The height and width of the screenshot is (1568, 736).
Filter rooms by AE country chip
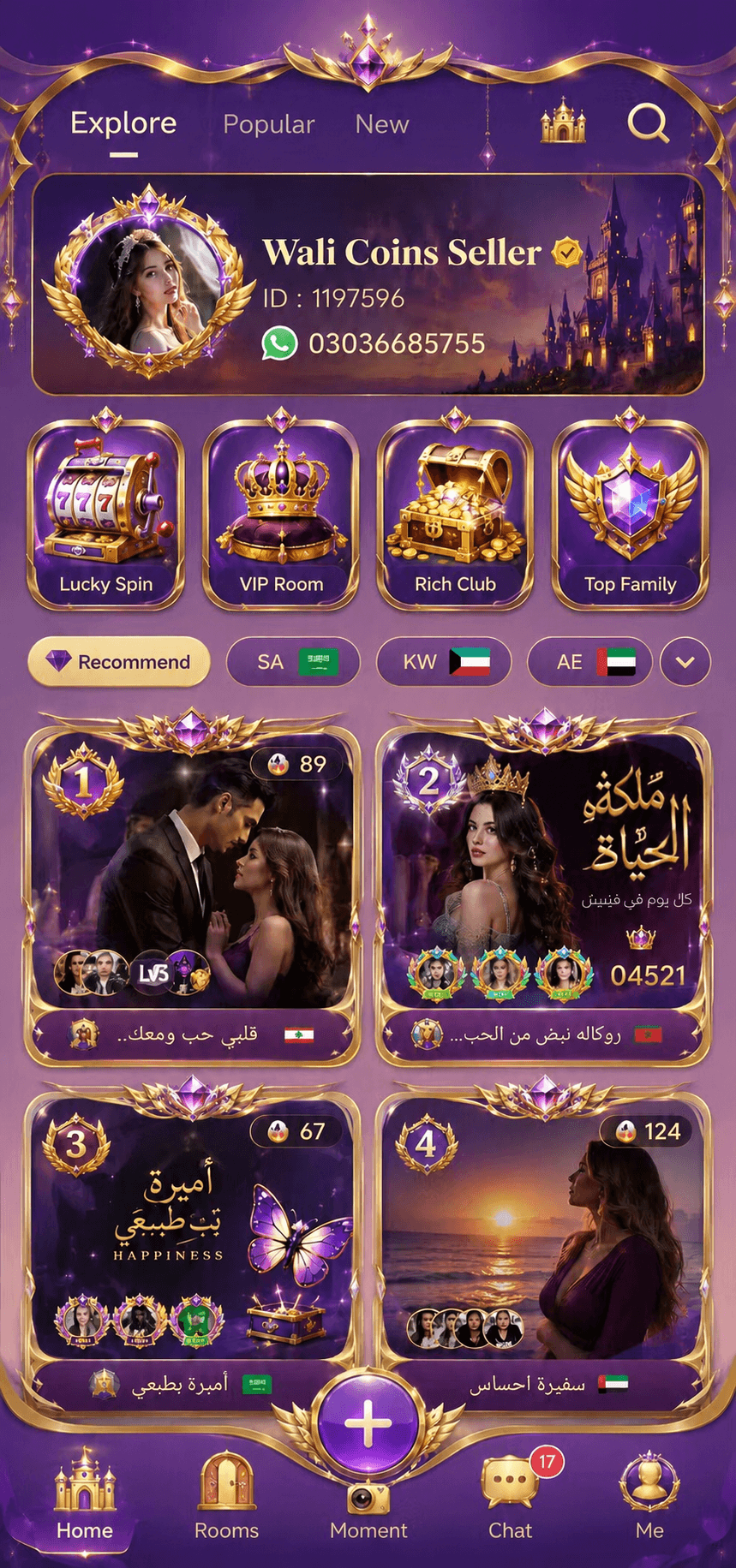tap(590, 662)
